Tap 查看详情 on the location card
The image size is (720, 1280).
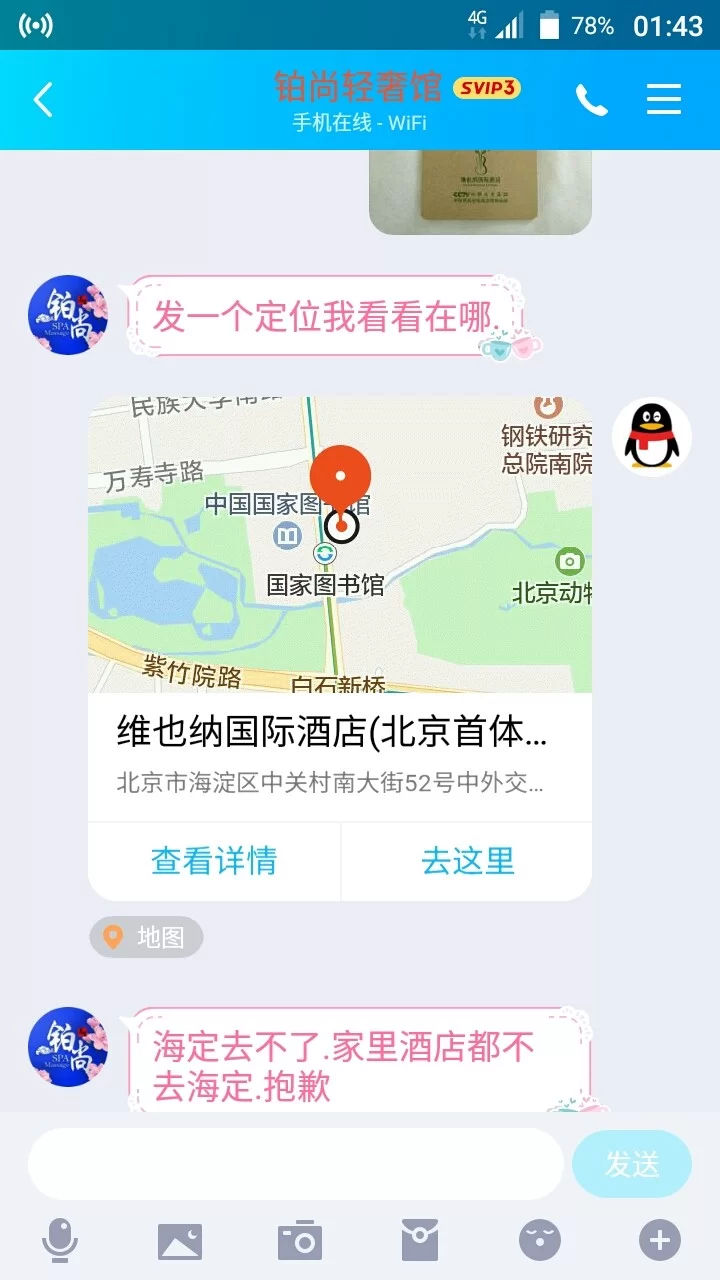[214, 861]
